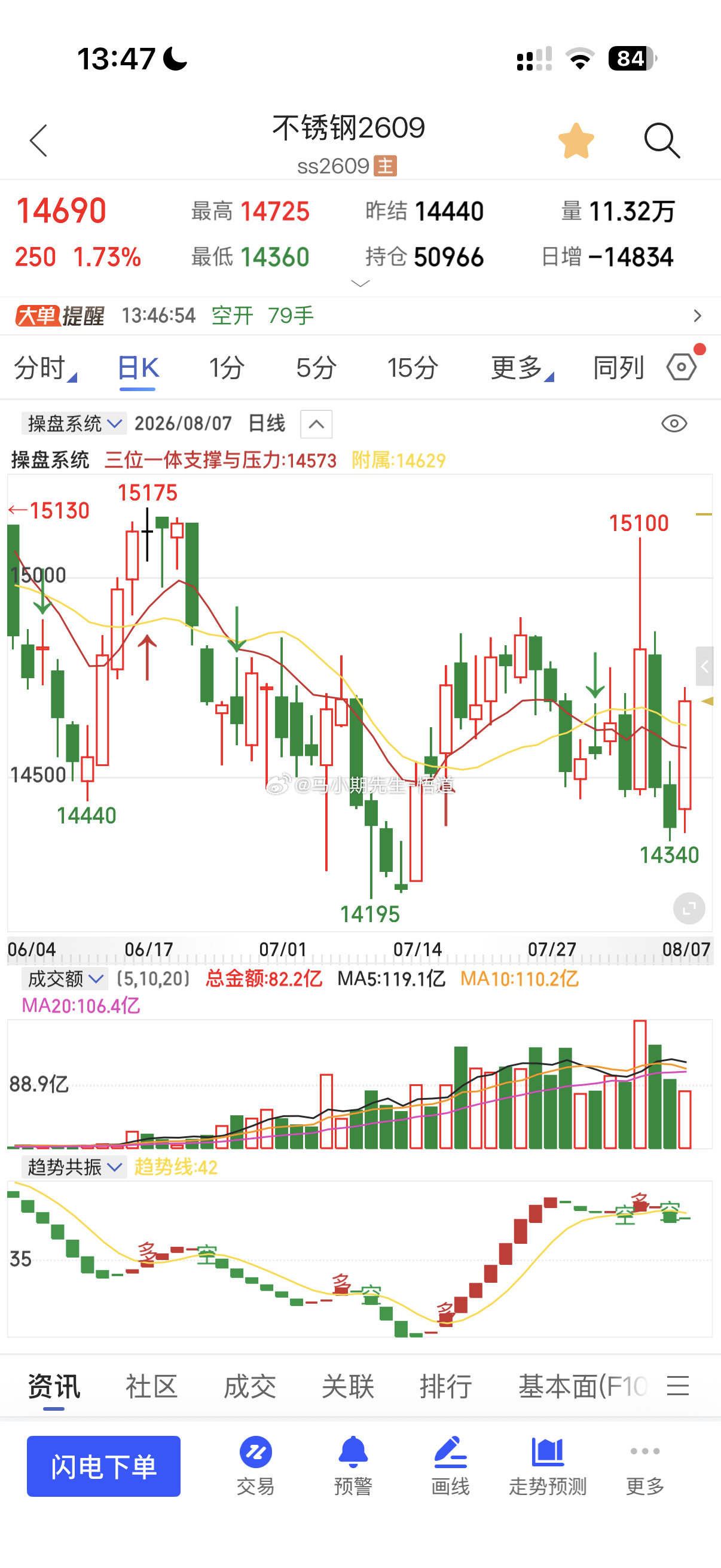Switch to the 社区 tab

point(151,1386)
